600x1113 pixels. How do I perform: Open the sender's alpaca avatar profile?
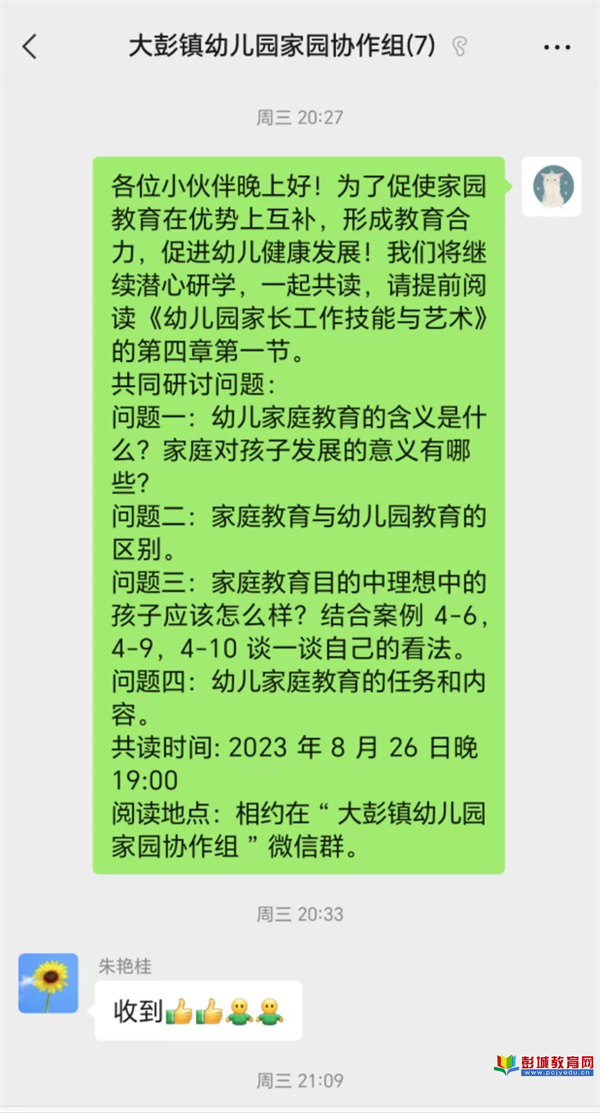coord(552,187)
